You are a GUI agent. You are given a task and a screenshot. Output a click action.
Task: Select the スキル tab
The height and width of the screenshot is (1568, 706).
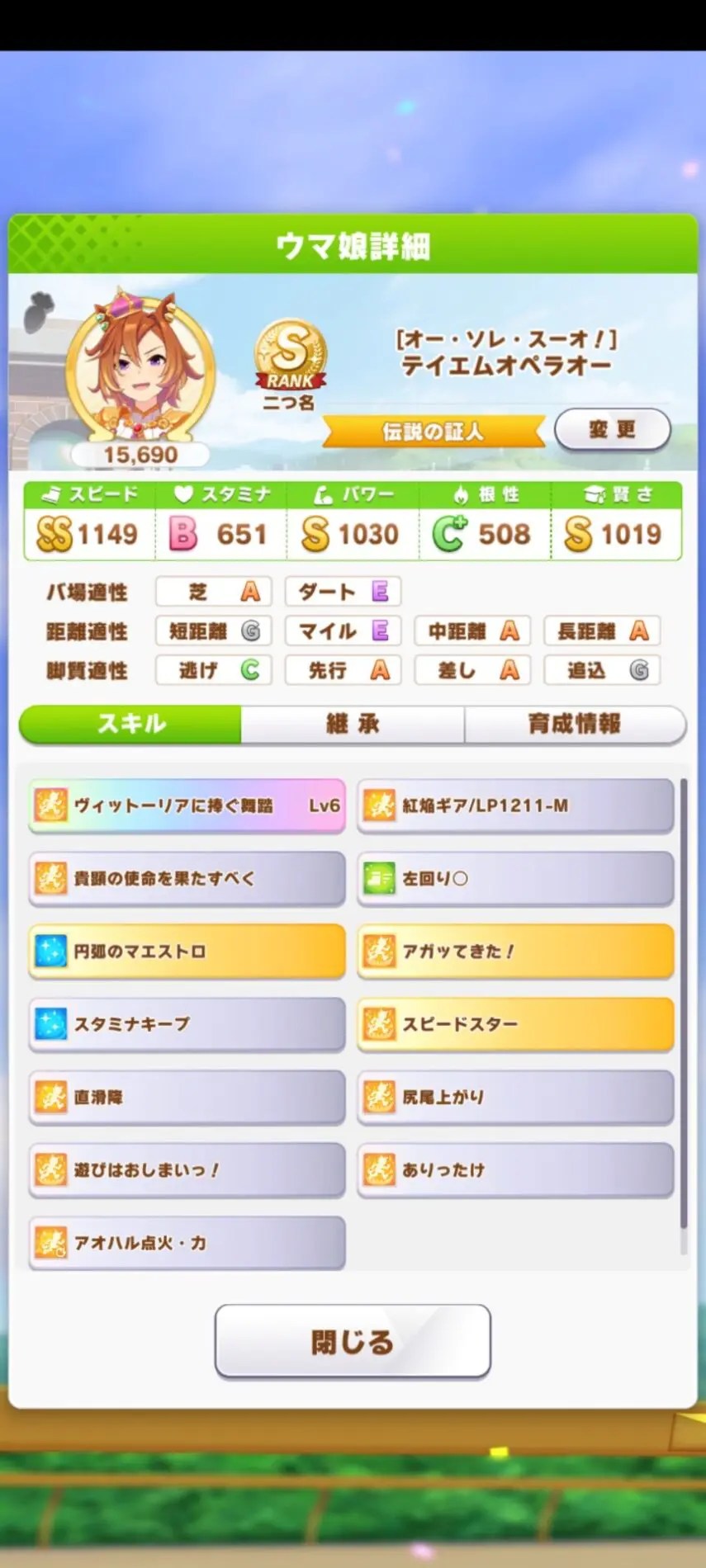[x=131, y=724]
